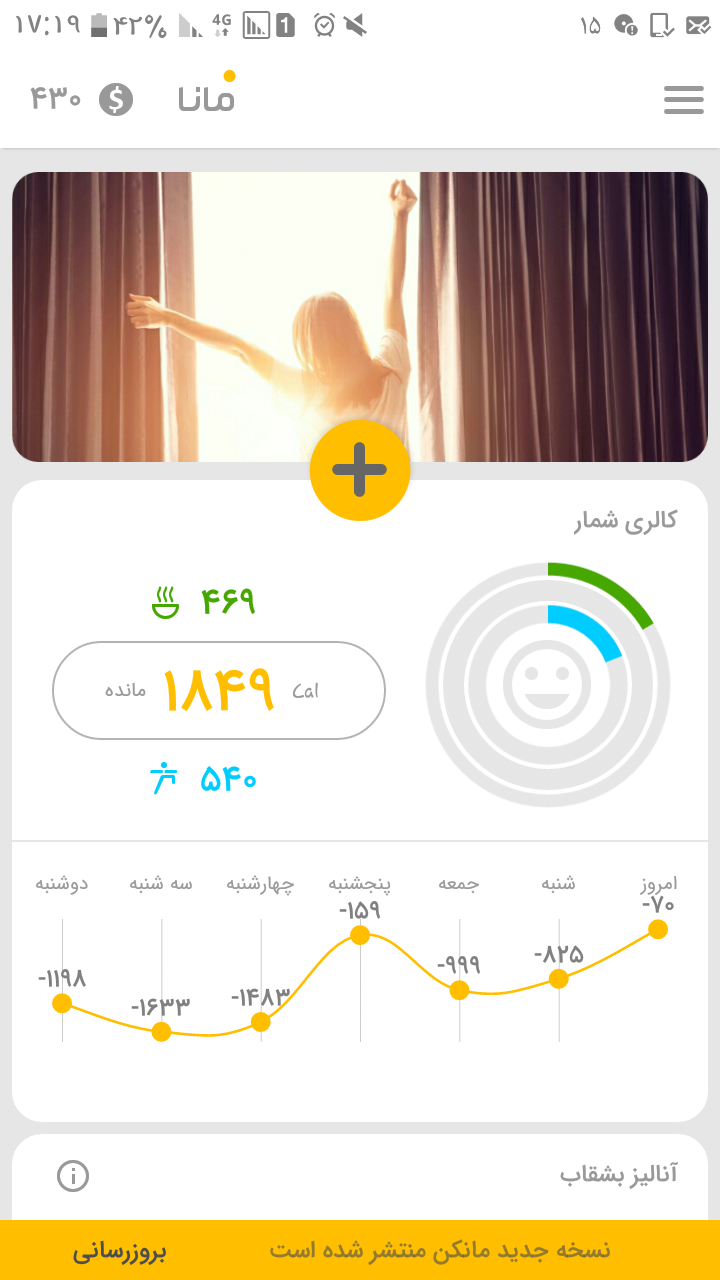Select the دوشنبه point on the chart
This screenshot has width=720, height=1280.
tap(62, 1003)
